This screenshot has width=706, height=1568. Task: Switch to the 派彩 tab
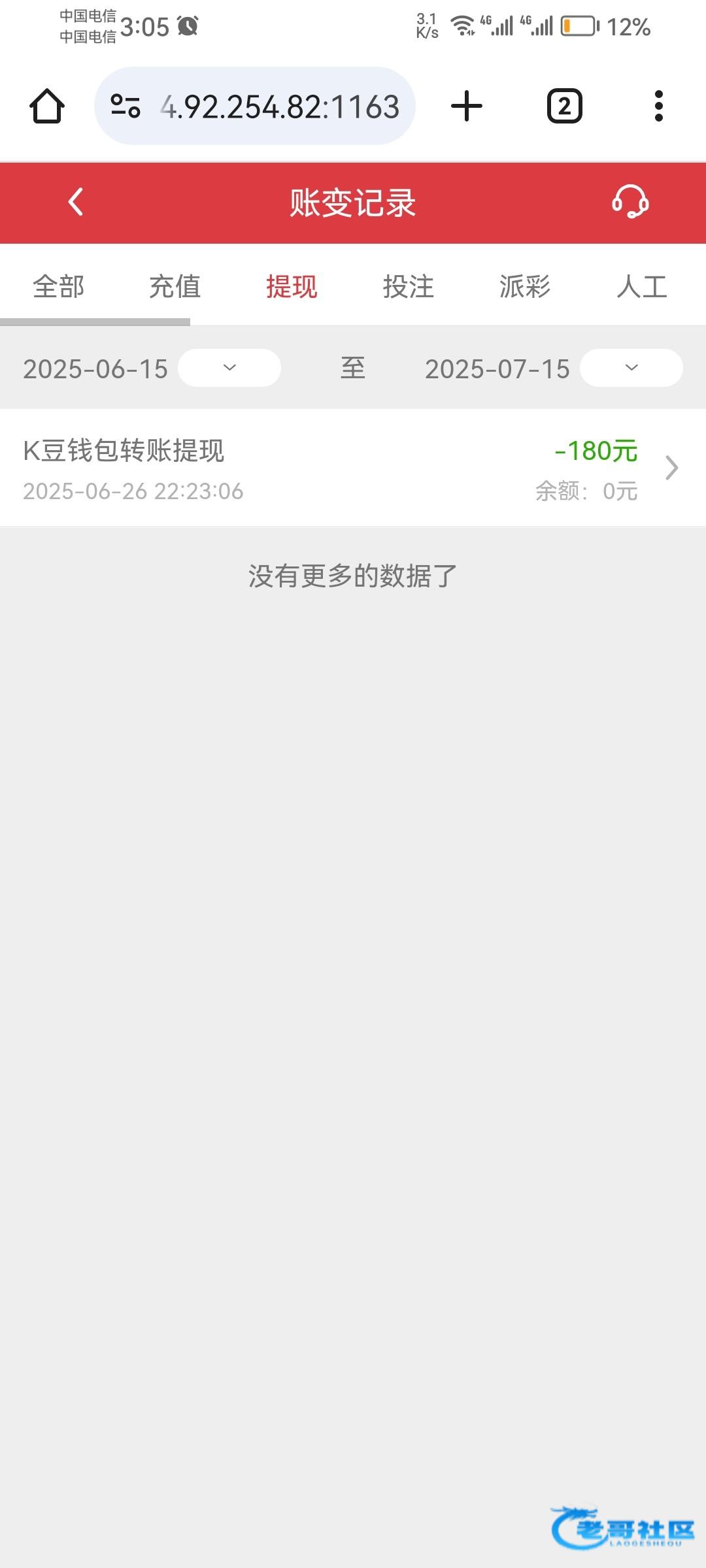[x=525, y=287]
